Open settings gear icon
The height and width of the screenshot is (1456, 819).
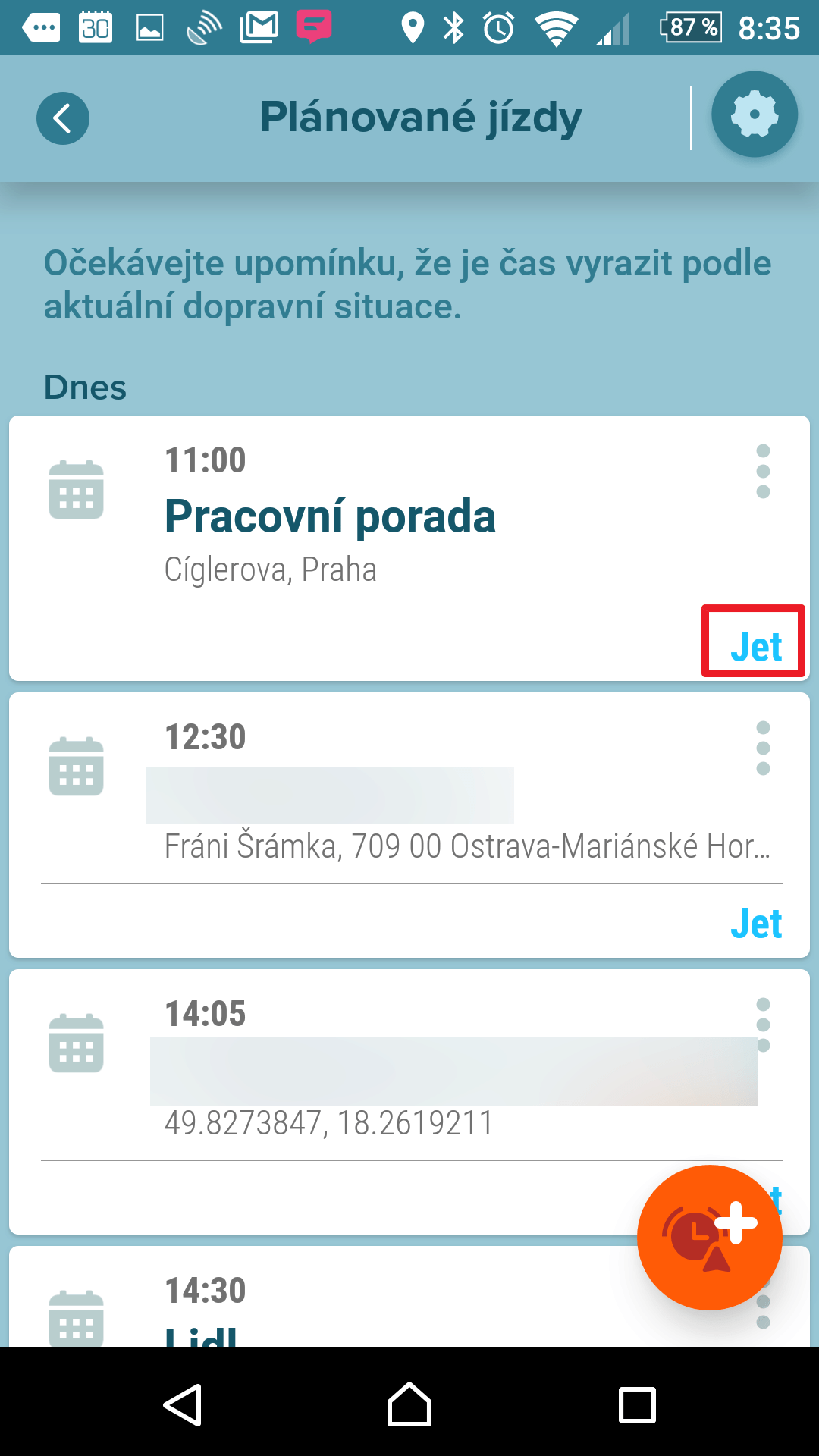[x=754, y=115]
